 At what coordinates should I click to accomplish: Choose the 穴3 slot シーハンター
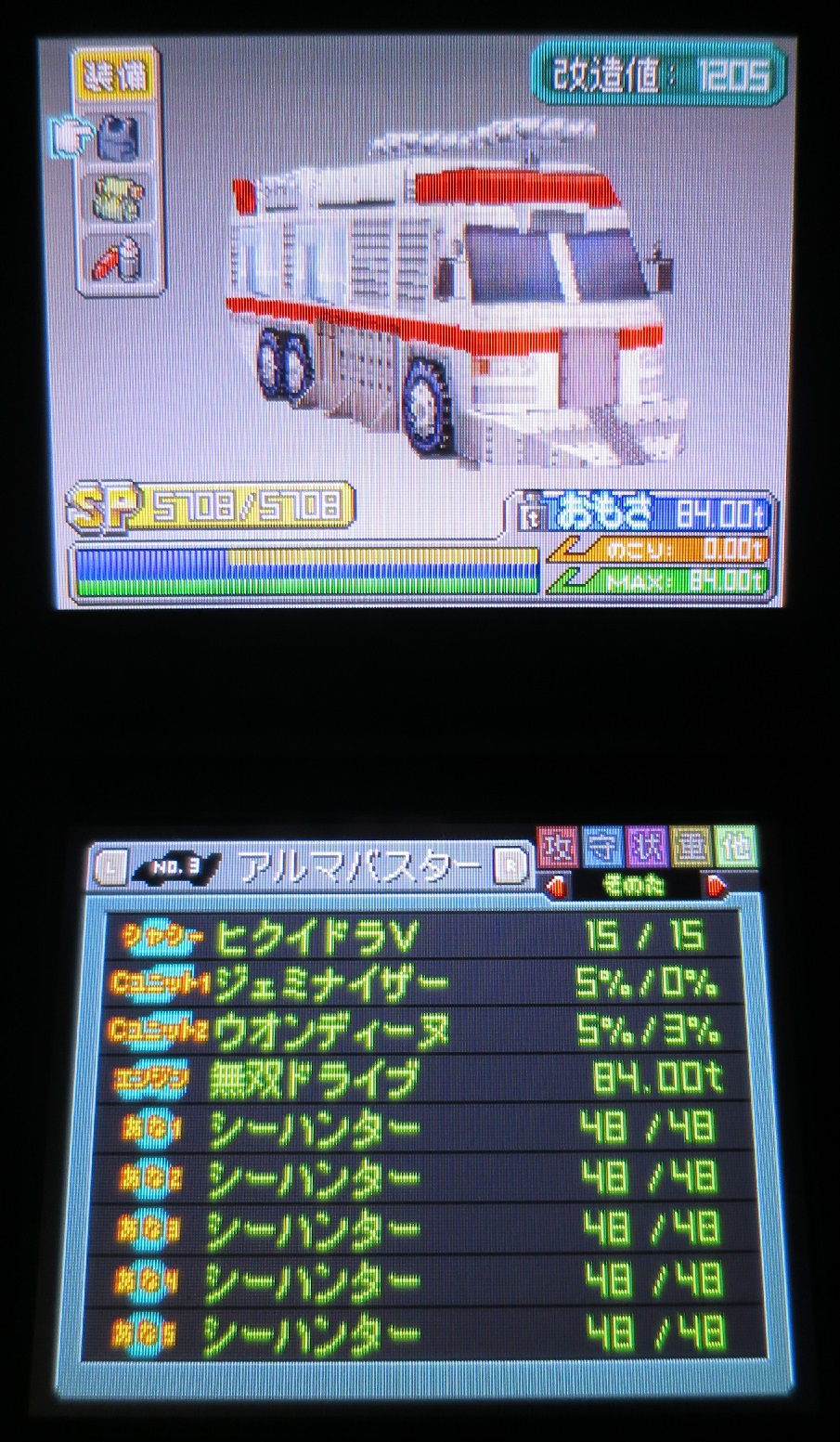(422, 1229)
